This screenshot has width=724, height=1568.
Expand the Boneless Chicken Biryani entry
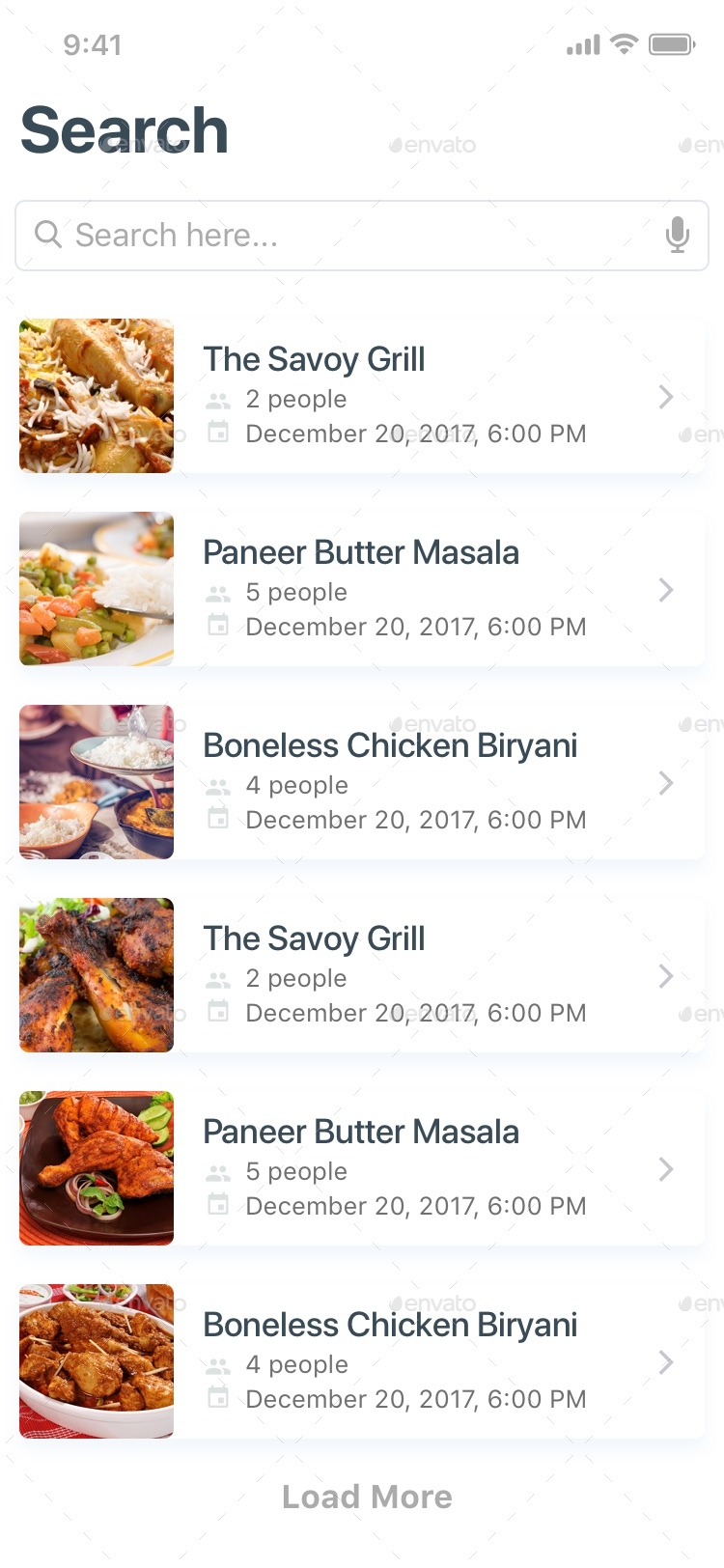coord(666,782)
